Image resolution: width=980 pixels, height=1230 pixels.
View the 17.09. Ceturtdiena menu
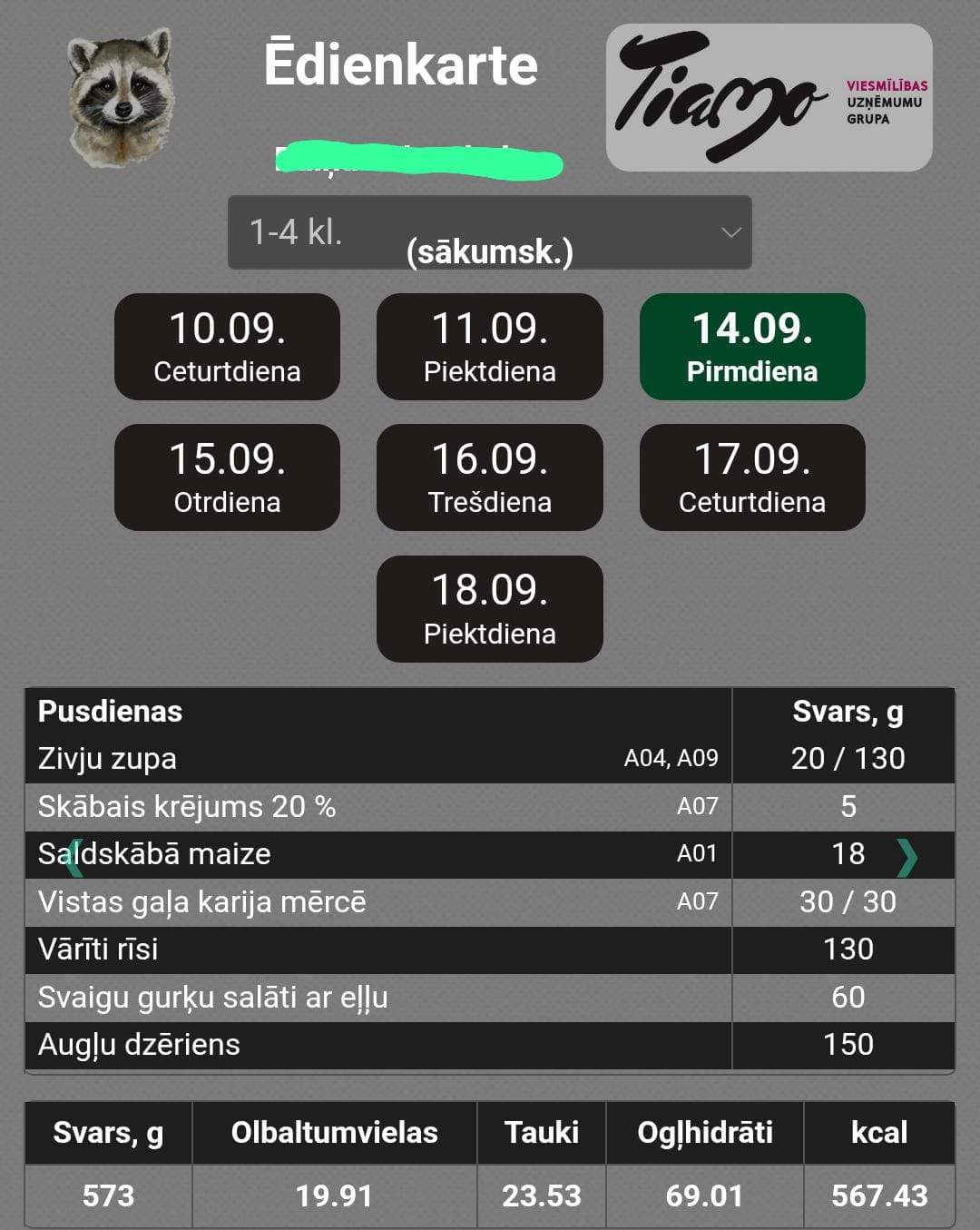click(x=752, y=477)
